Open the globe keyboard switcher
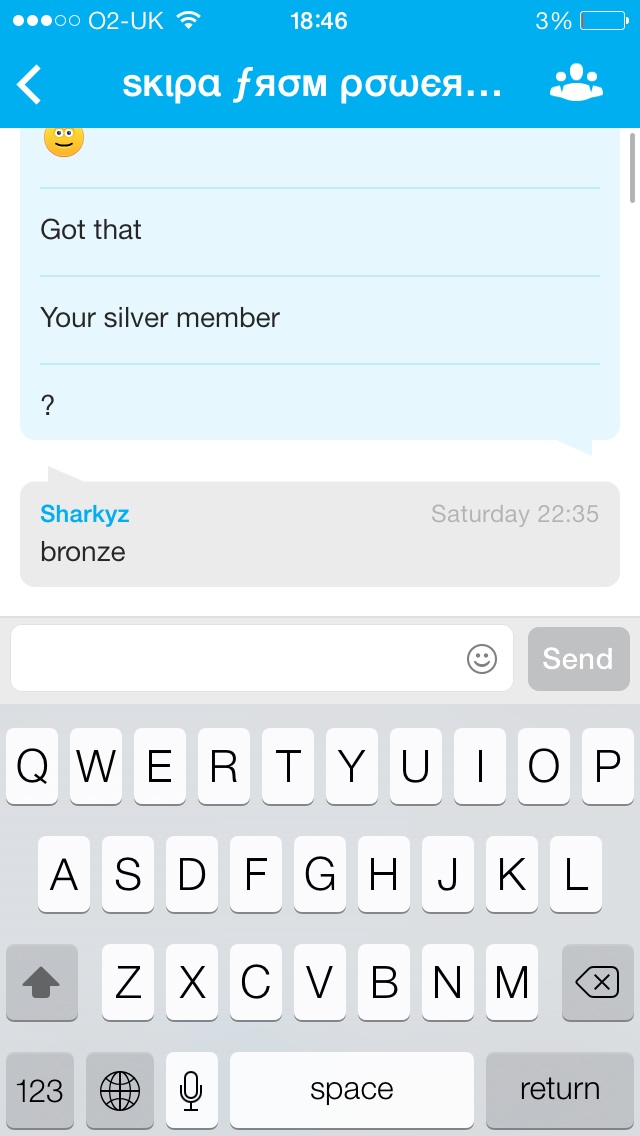This screenshot has height=1136, width=640. pos(121,1089)
